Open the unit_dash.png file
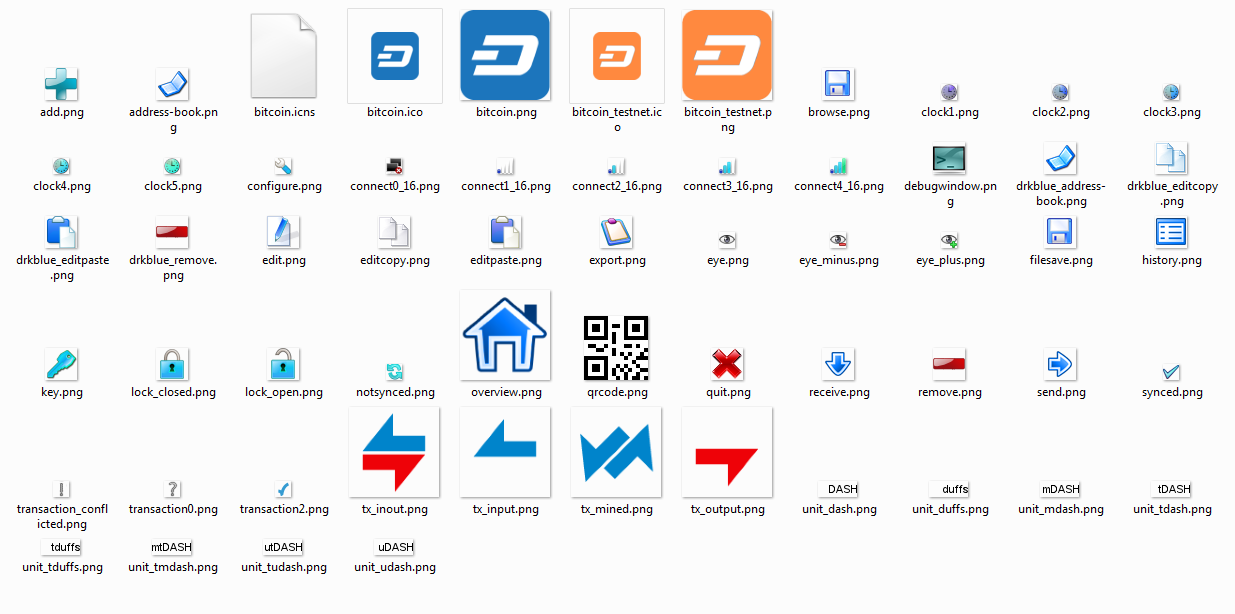 [x=838, y=490]
